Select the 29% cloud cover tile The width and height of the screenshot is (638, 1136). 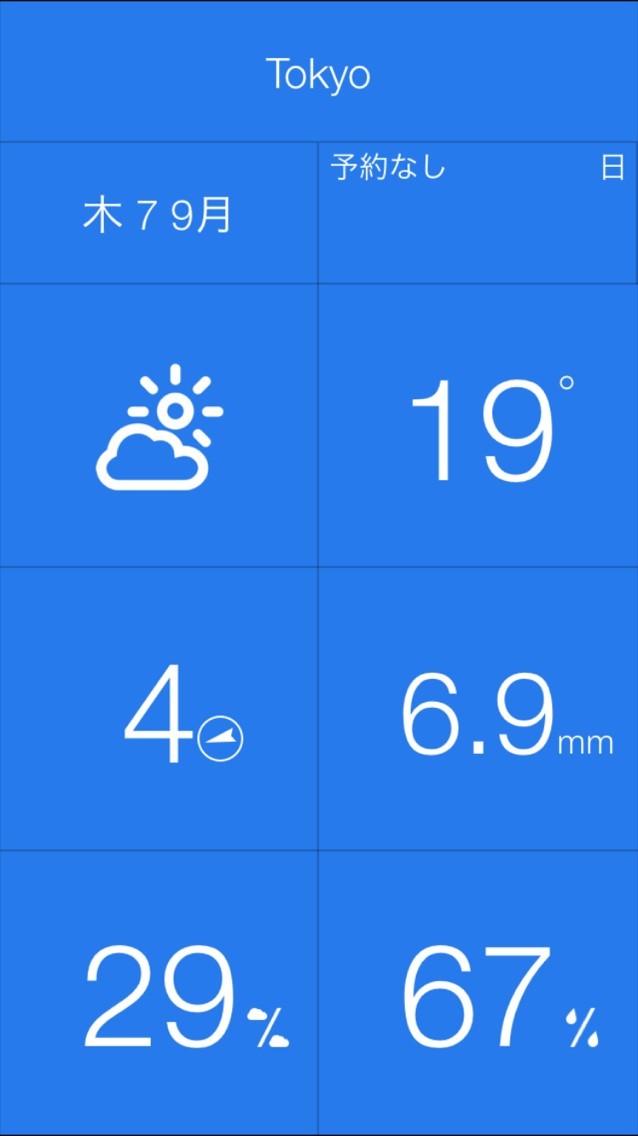[158, 992]
